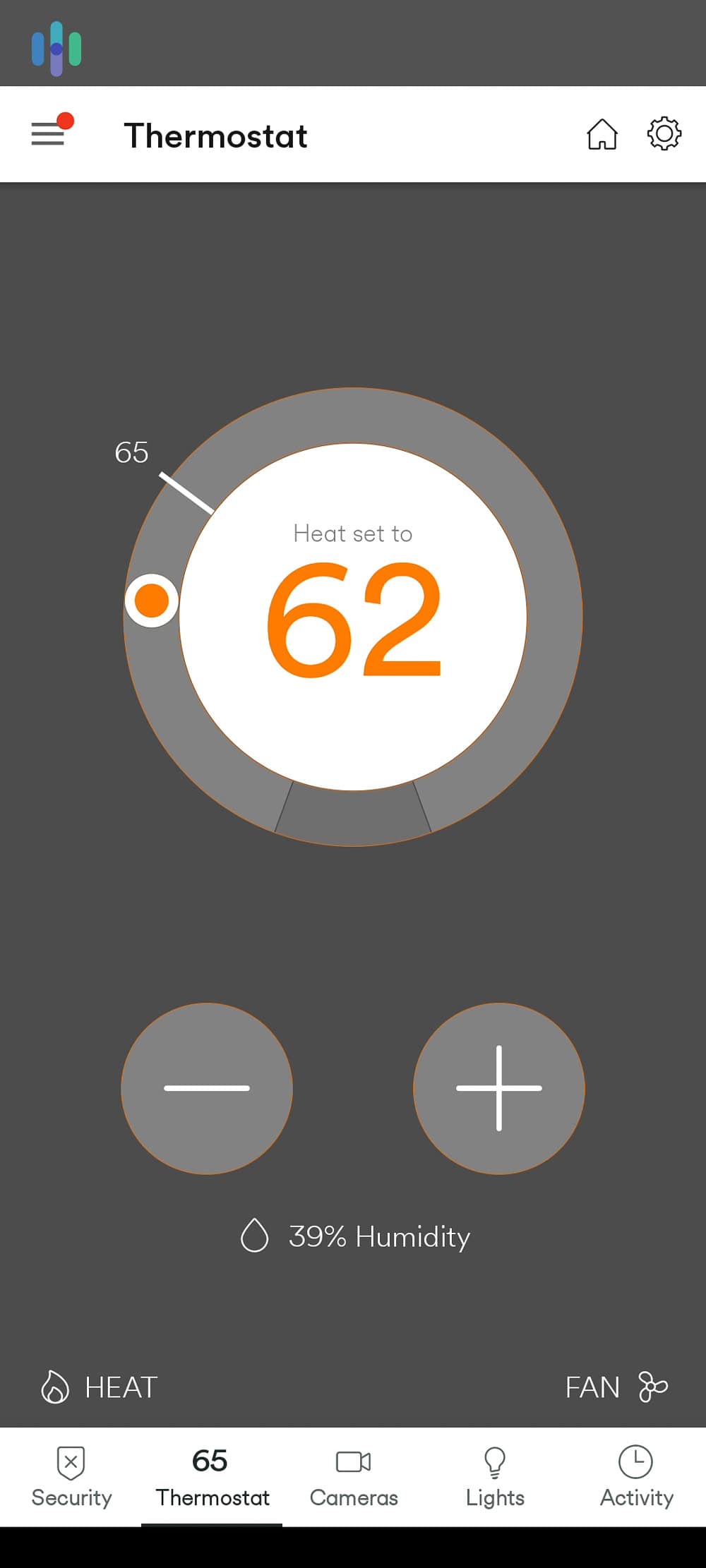Click the home icon
This screenshot has width=706, height=1568.
tap(602, 135)
